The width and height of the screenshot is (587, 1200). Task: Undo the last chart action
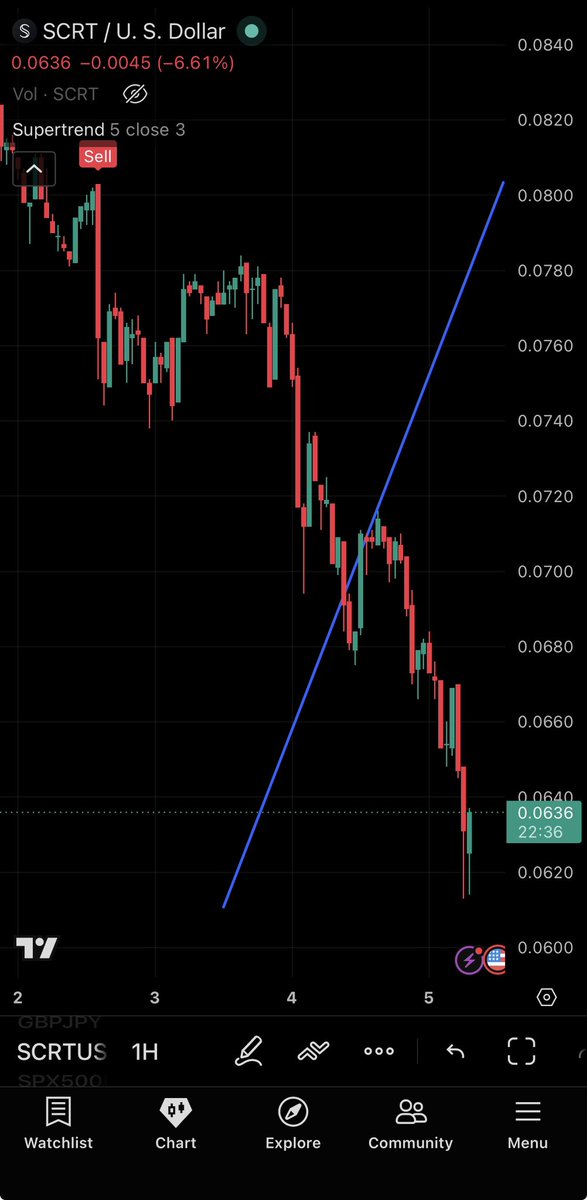455,1051
